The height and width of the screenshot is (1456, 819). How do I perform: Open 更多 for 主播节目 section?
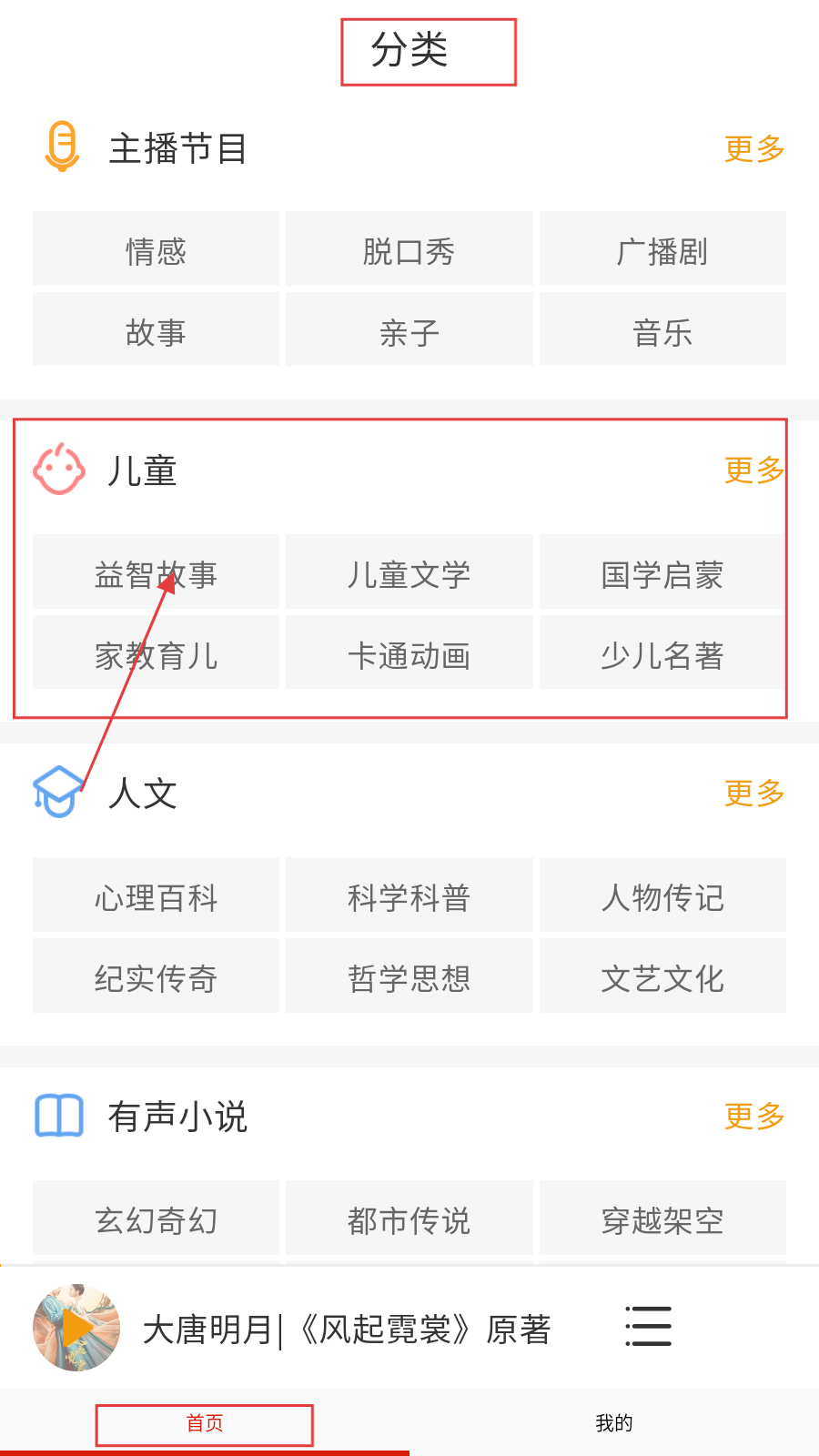pos(753,149)
